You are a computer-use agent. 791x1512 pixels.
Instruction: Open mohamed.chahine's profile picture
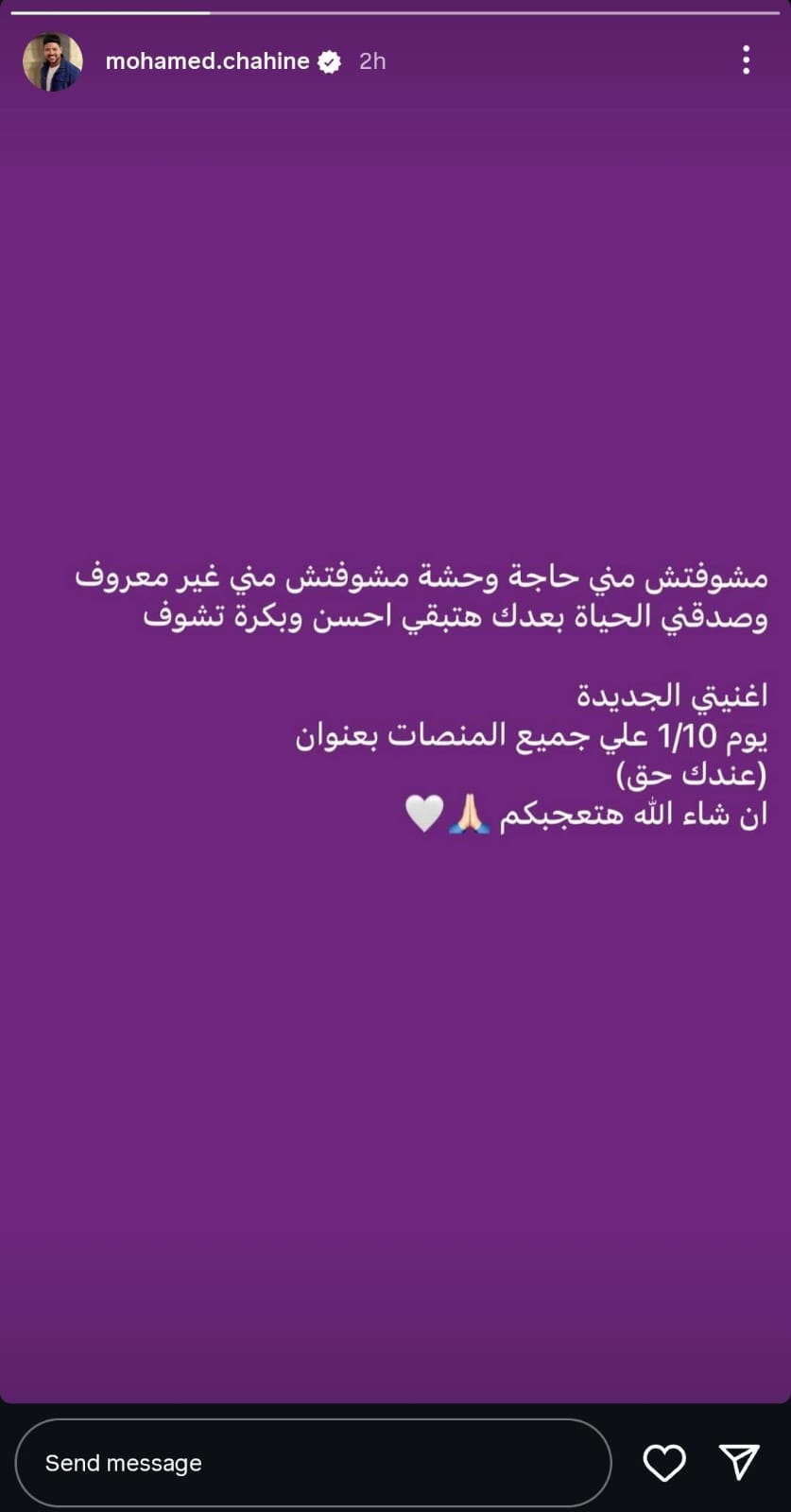click(x=52, y=61)
